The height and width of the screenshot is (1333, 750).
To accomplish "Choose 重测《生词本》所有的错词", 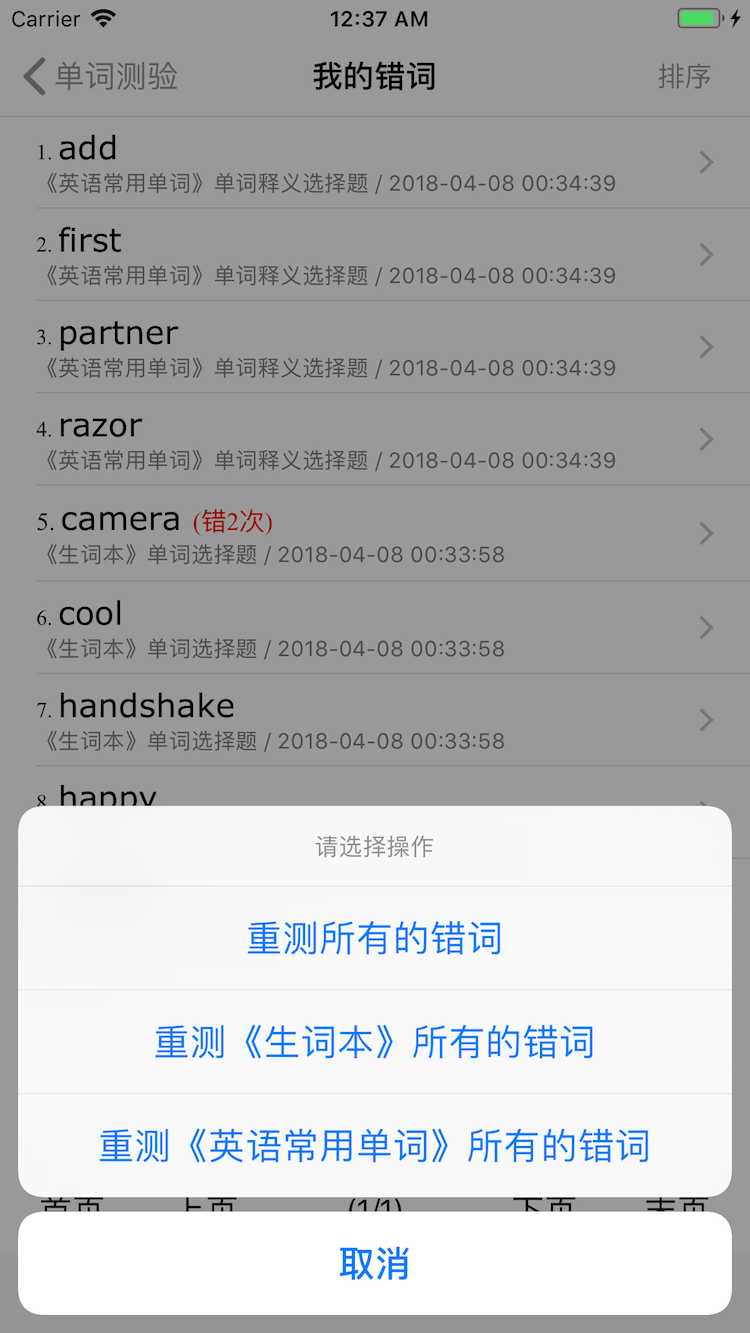I will [x=375, y=1042].
